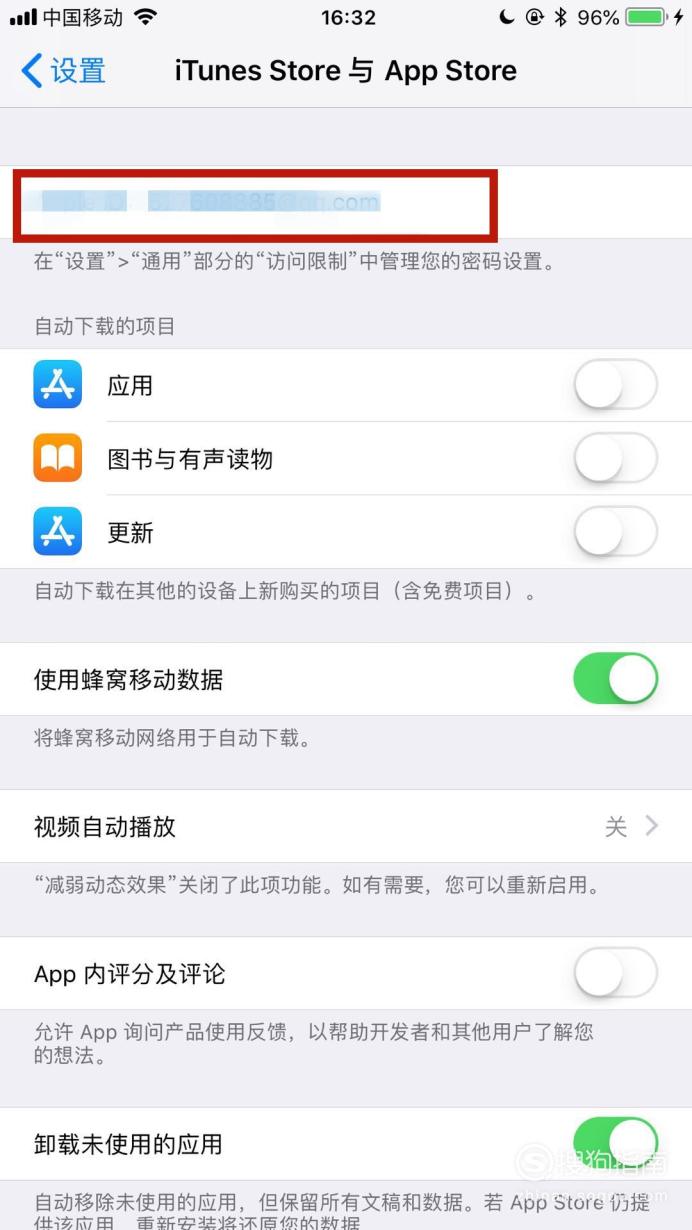Toggle 更新 automatic downloads

[x=616, y=532]
